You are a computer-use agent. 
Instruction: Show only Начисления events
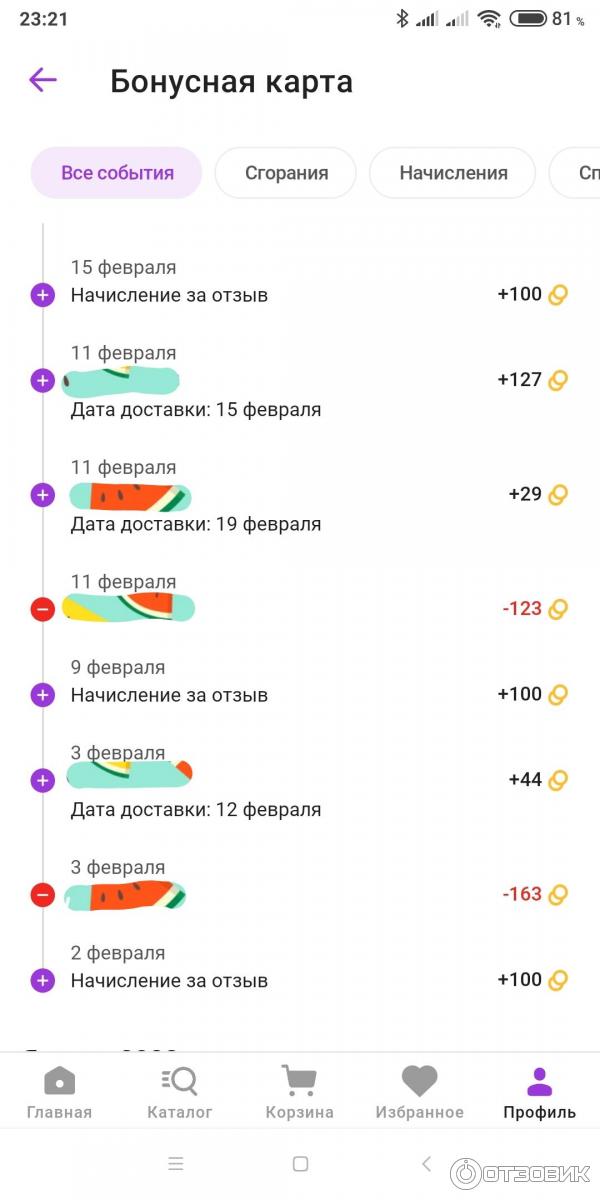coord(453,173)
